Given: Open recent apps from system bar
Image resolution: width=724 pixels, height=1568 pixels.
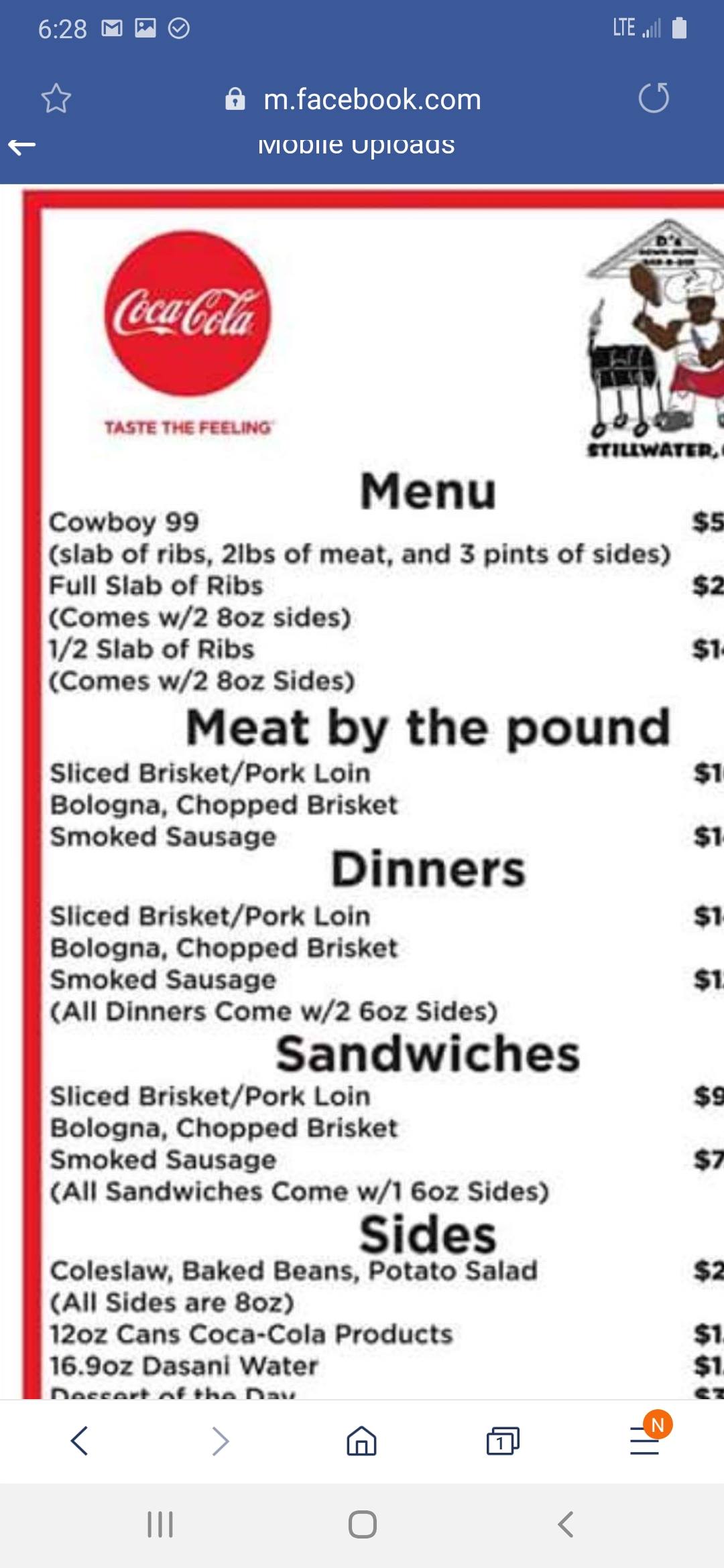Looking at the screenshot, I should tap(160, 1524).
